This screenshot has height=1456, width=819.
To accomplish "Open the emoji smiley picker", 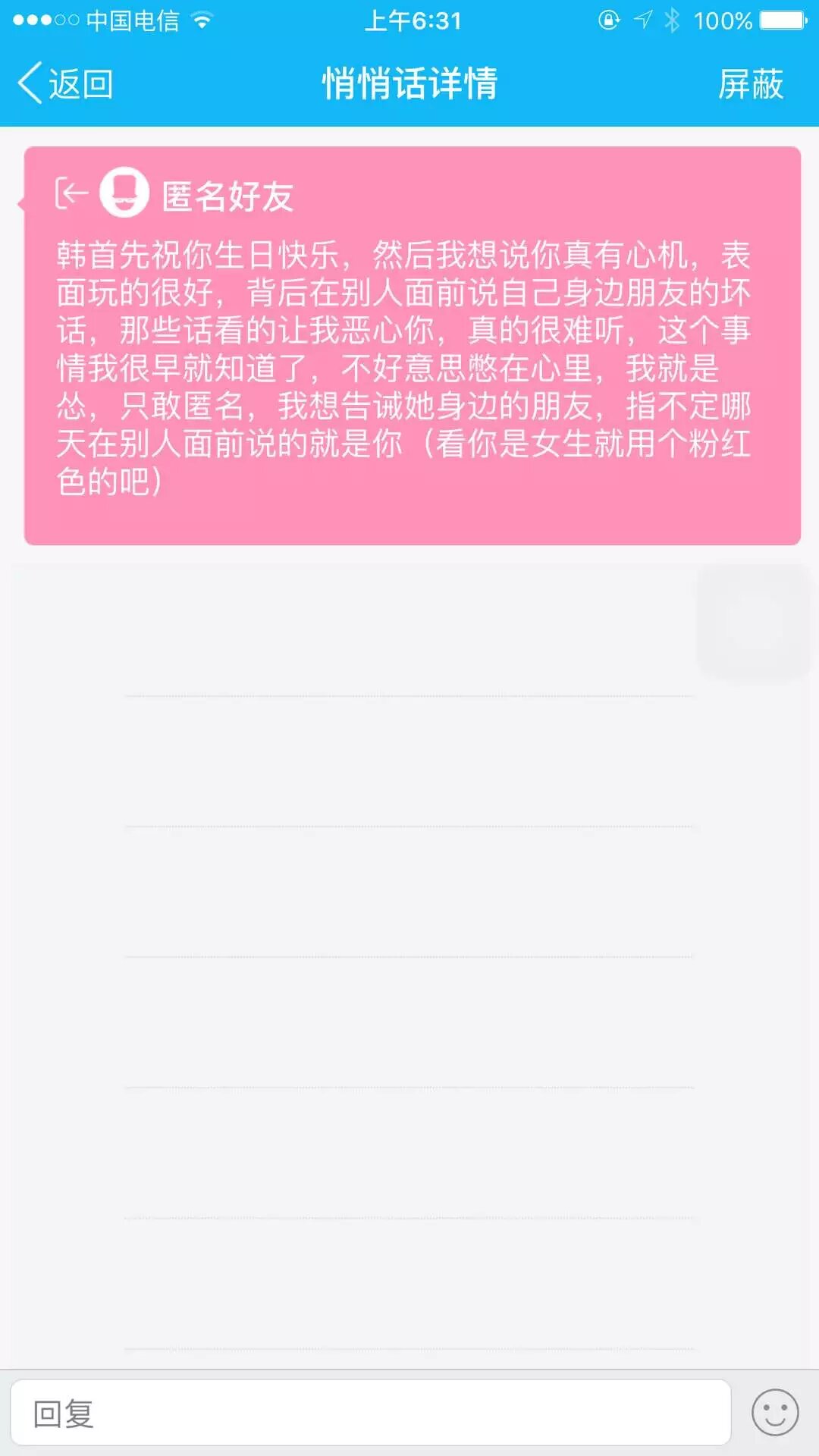I will click(774, 1413).
